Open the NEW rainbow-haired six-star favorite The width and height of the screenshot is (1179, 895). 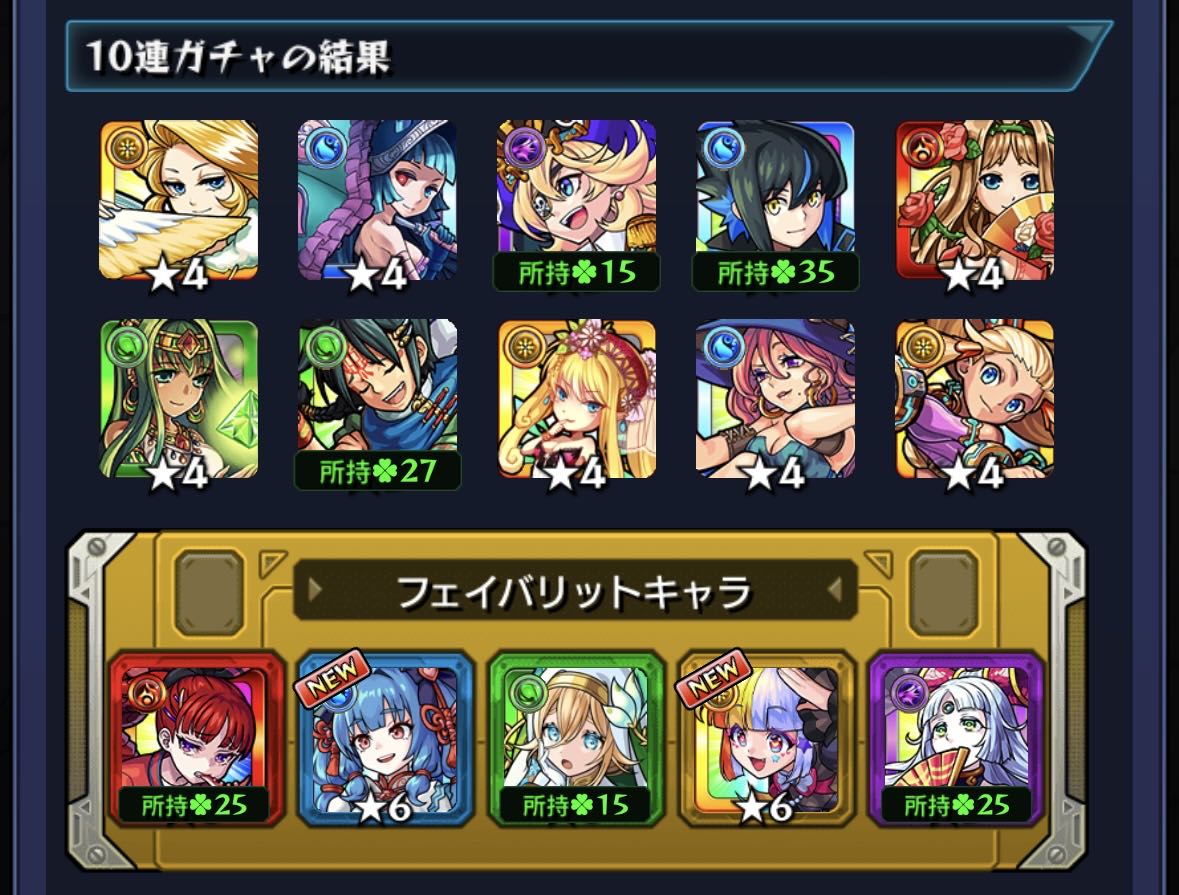[x=766, y=740]
